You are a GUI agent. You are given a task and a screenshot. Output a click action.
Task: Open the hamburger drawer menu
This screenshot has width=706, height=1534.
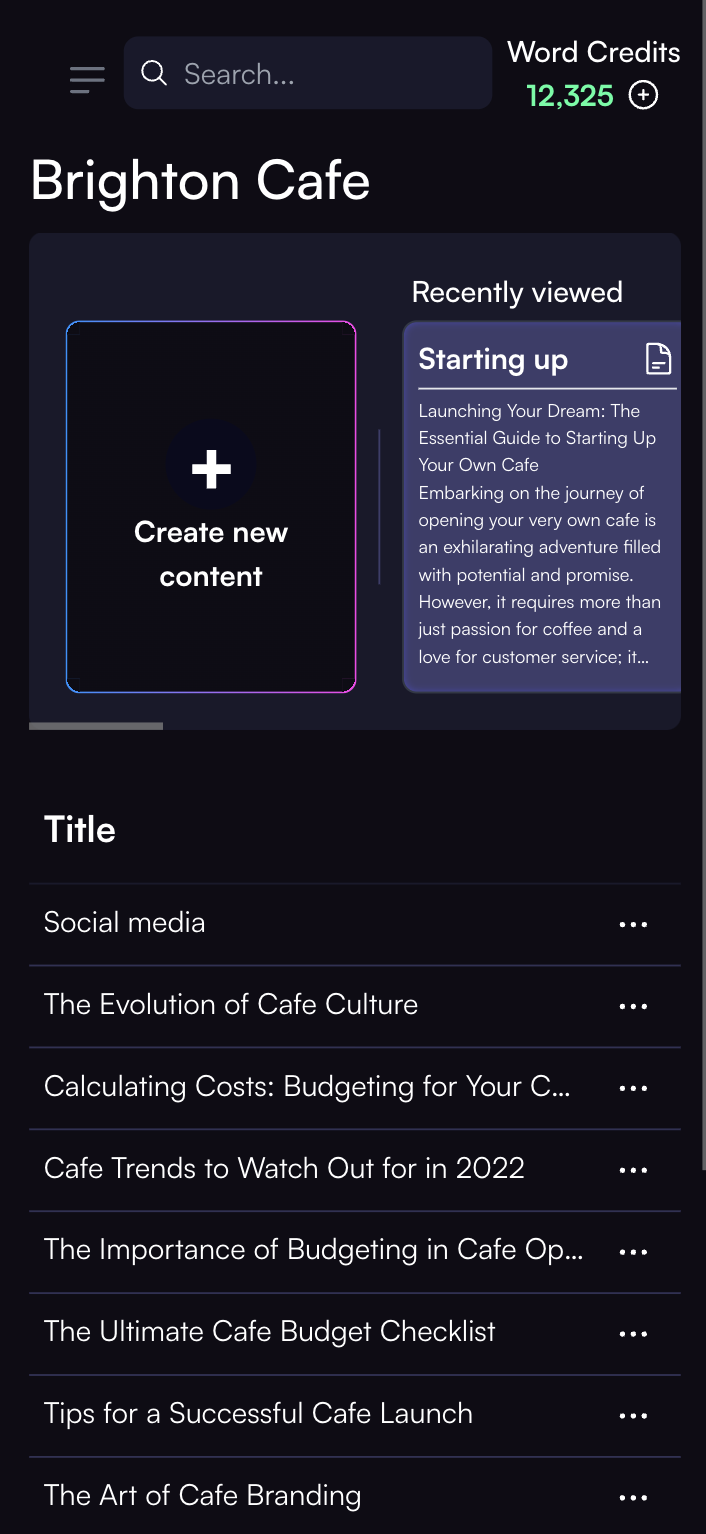point(87,79)
